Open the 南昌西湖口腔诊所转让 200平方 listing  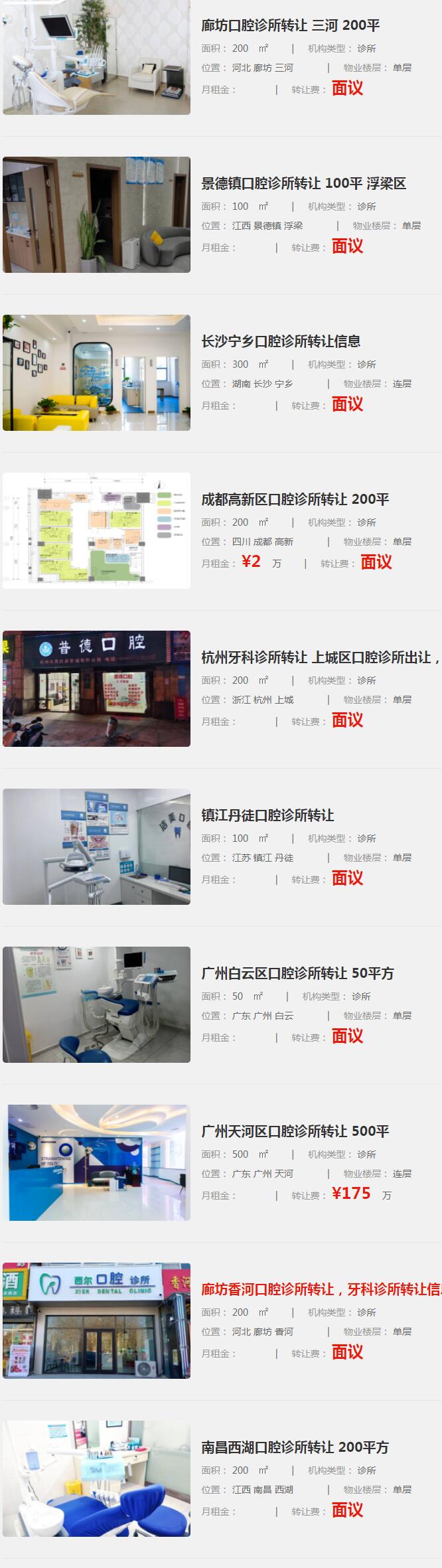point(295,1448)
